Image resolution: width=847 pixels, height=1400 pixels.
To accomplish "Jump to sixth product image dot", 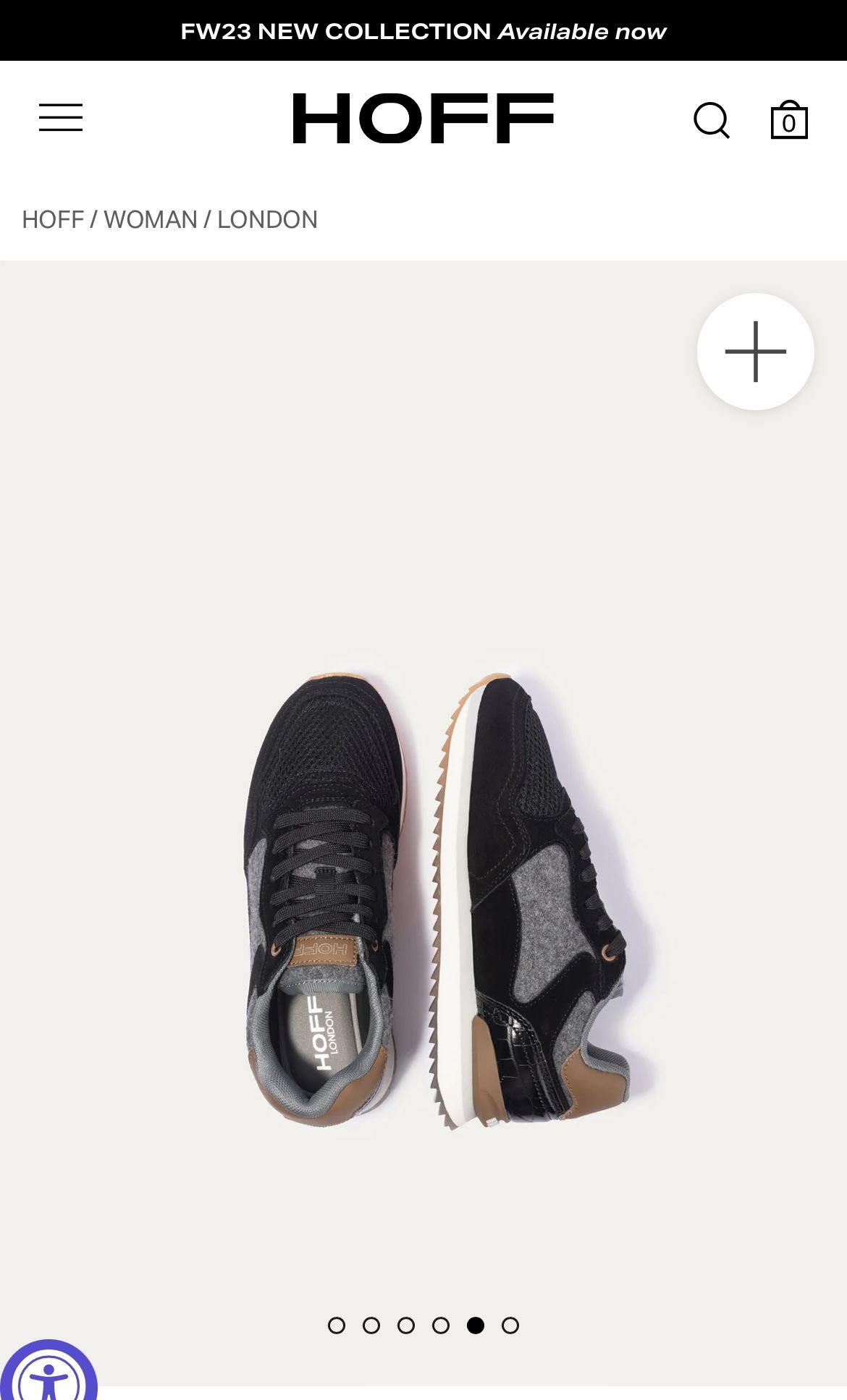I will [x=510, y=1325].
